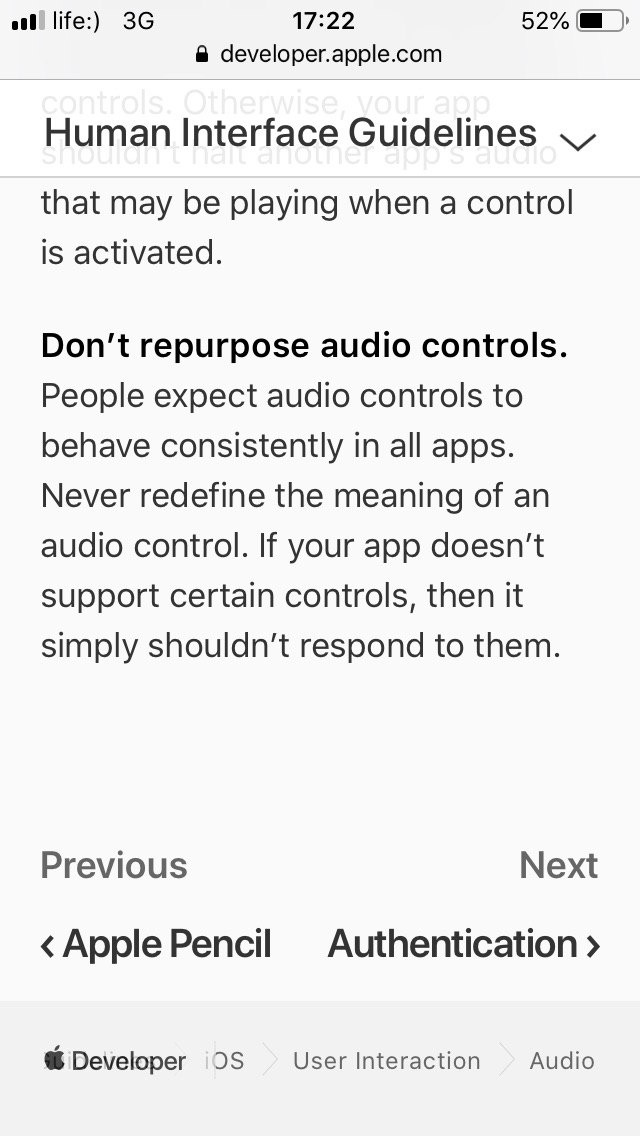Select the iOS breadcrumb
Image resolution: width=640 pixels, height=1136 pixels.
click(x=225, y=1061)
